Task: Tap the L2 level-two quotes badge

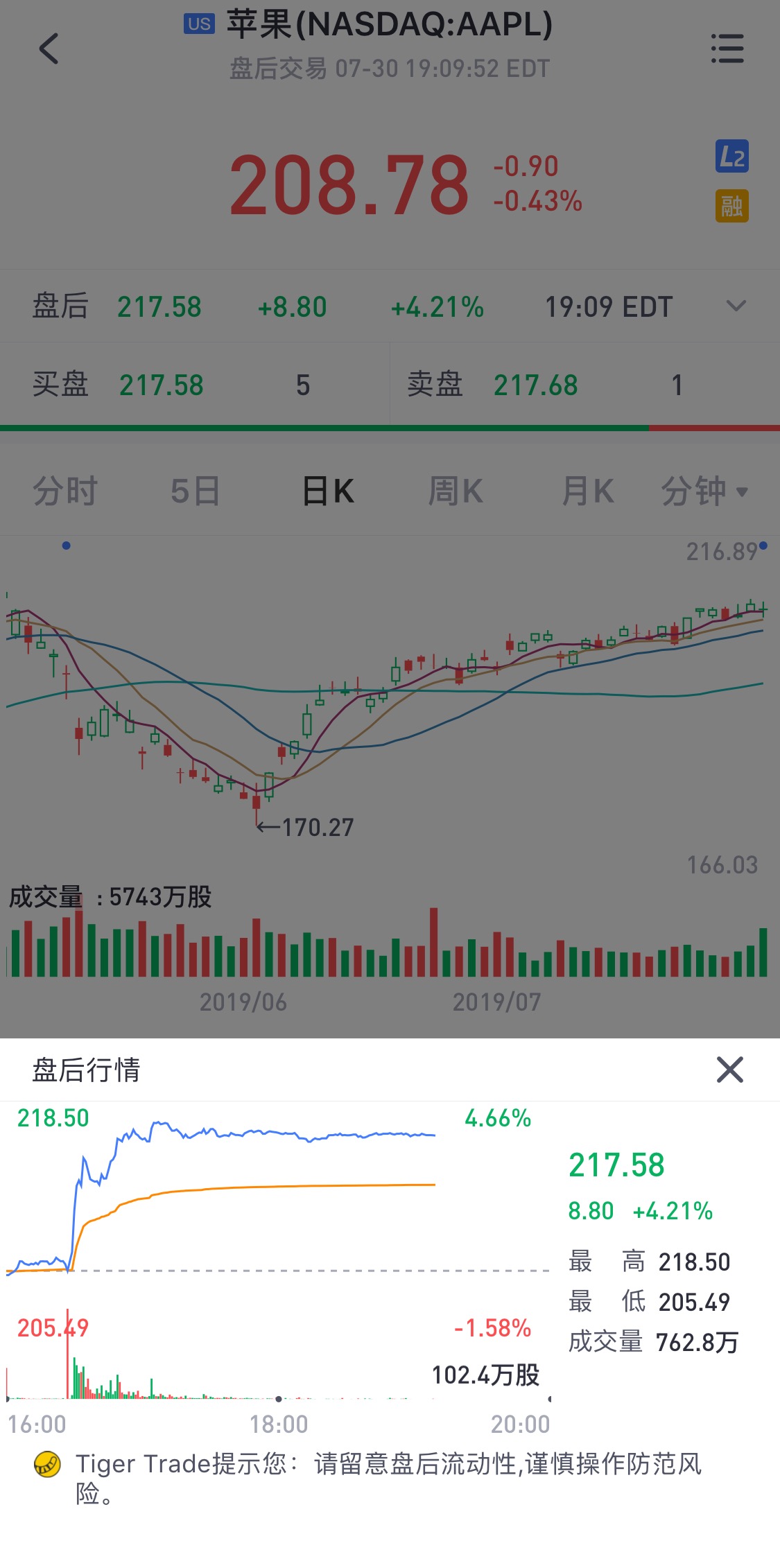Action: 732,157
